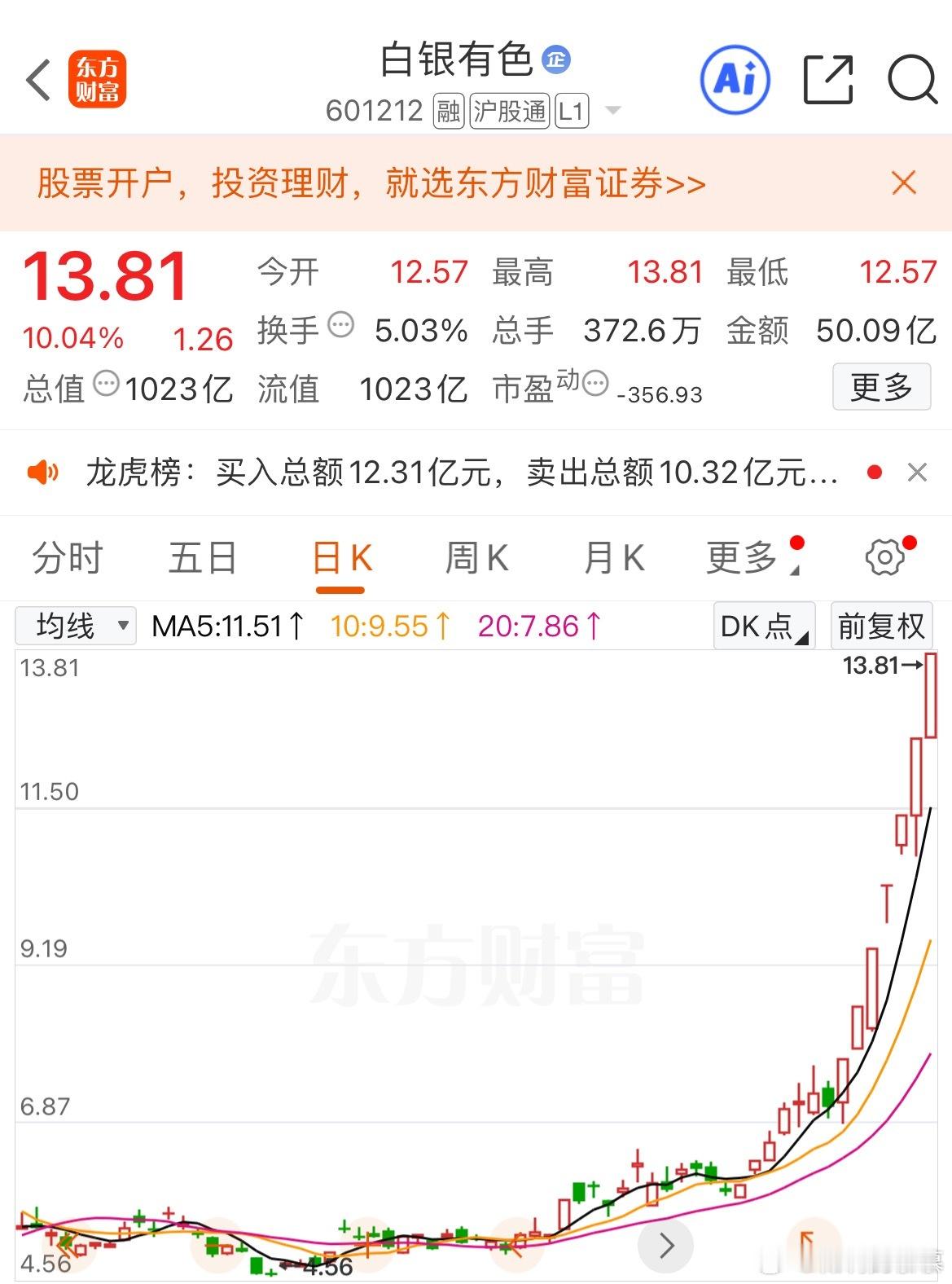Dismiss the 龙虎榜 announcement with X

coord(917,473)
